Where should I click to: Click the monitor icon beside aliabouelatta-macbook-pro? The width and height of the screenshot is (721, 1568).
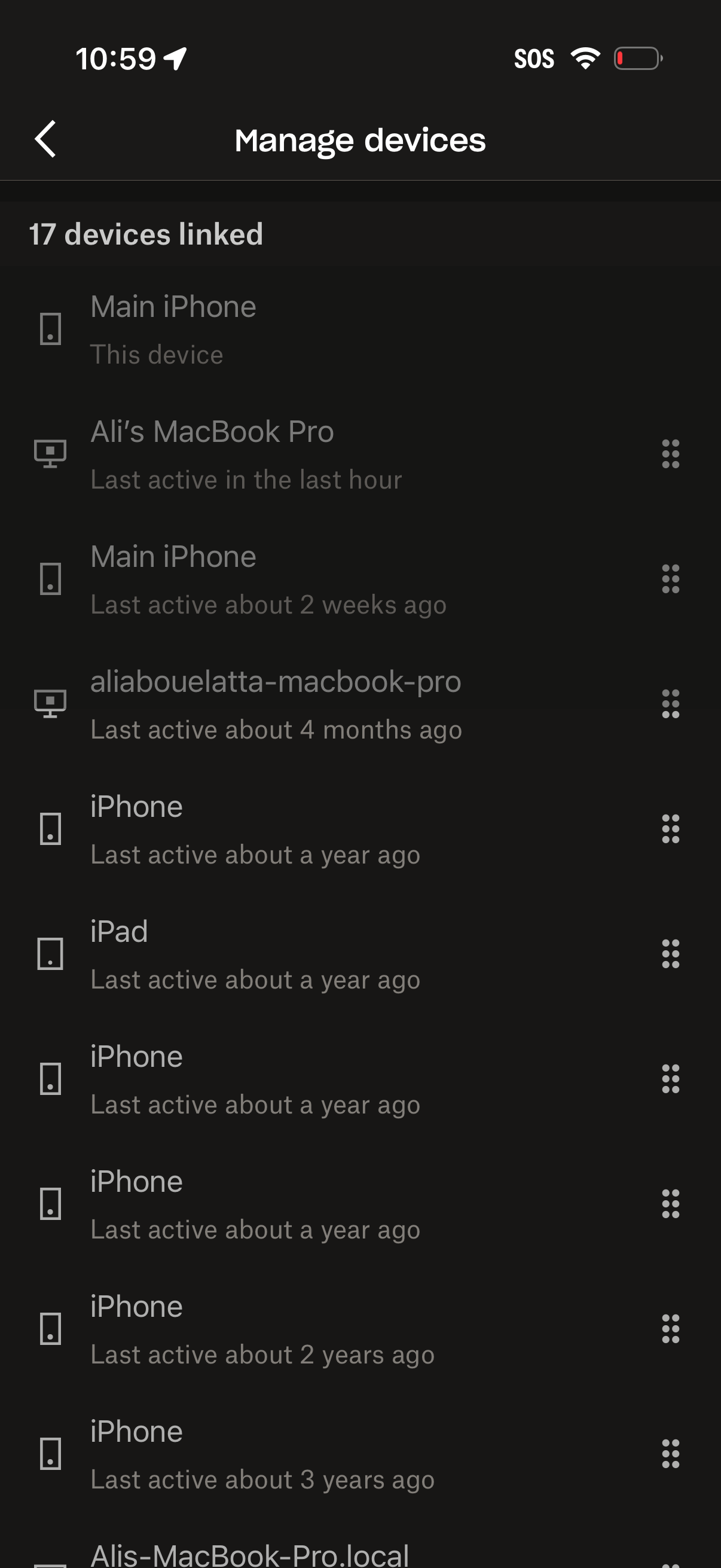50,704
